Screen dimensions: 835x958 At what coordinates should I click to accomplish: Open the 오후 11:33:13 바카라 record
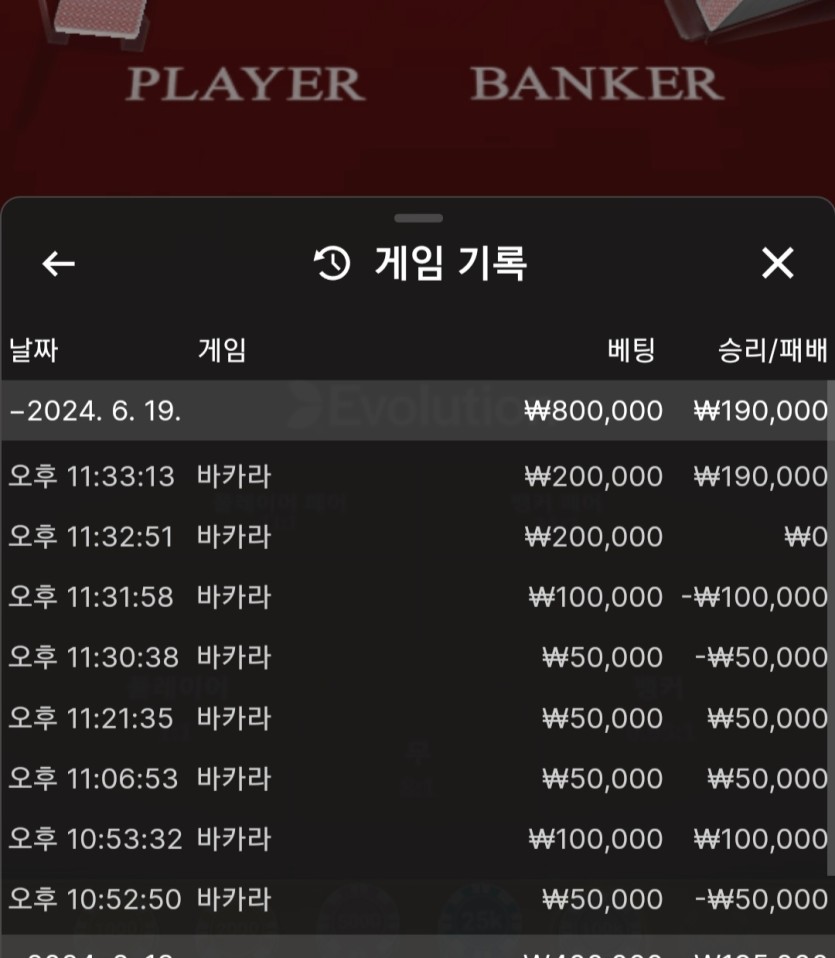click(415, 477)
